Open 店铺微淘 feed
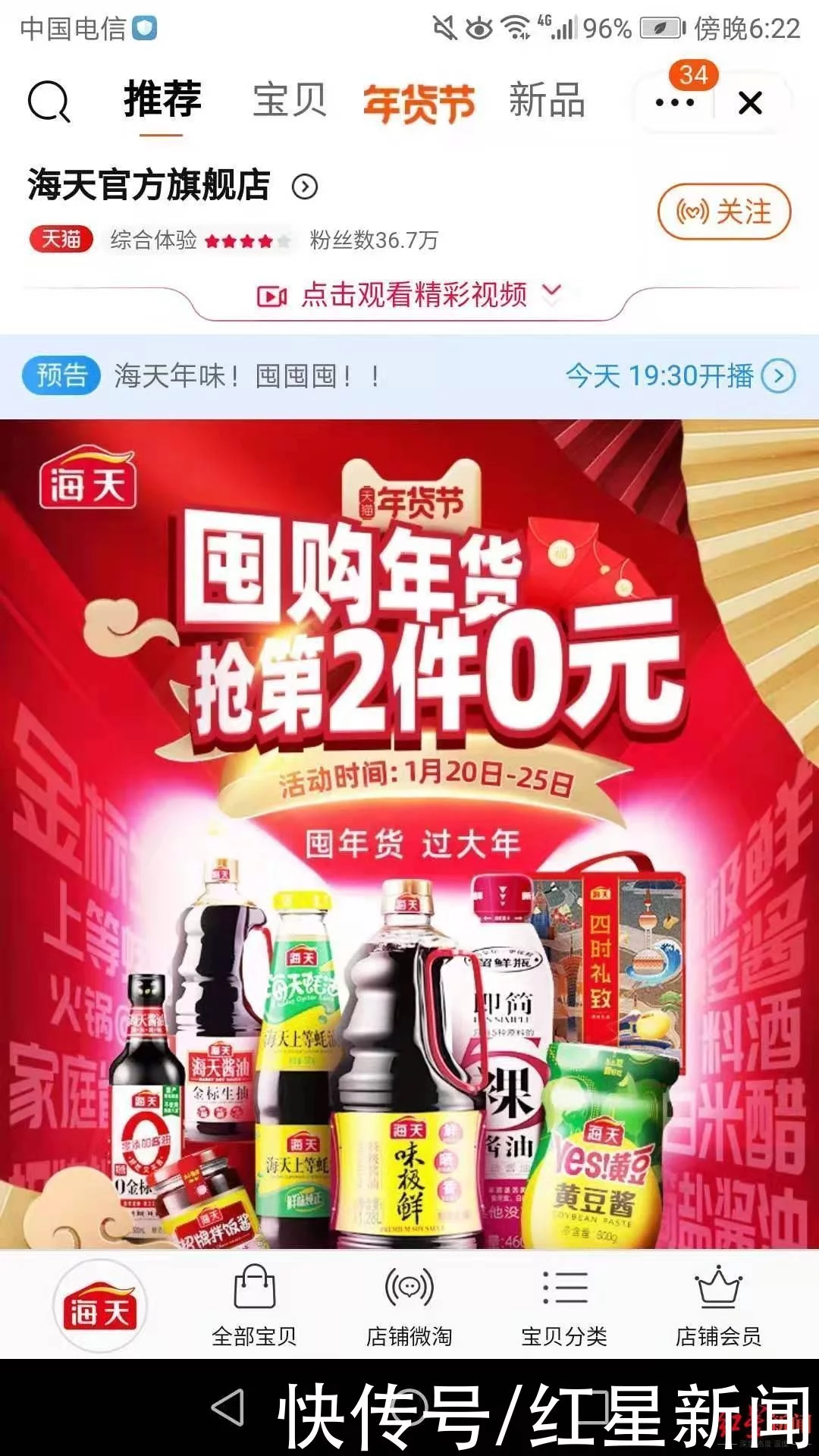This screenshot has width=819, height=1456. point(409,1306)
